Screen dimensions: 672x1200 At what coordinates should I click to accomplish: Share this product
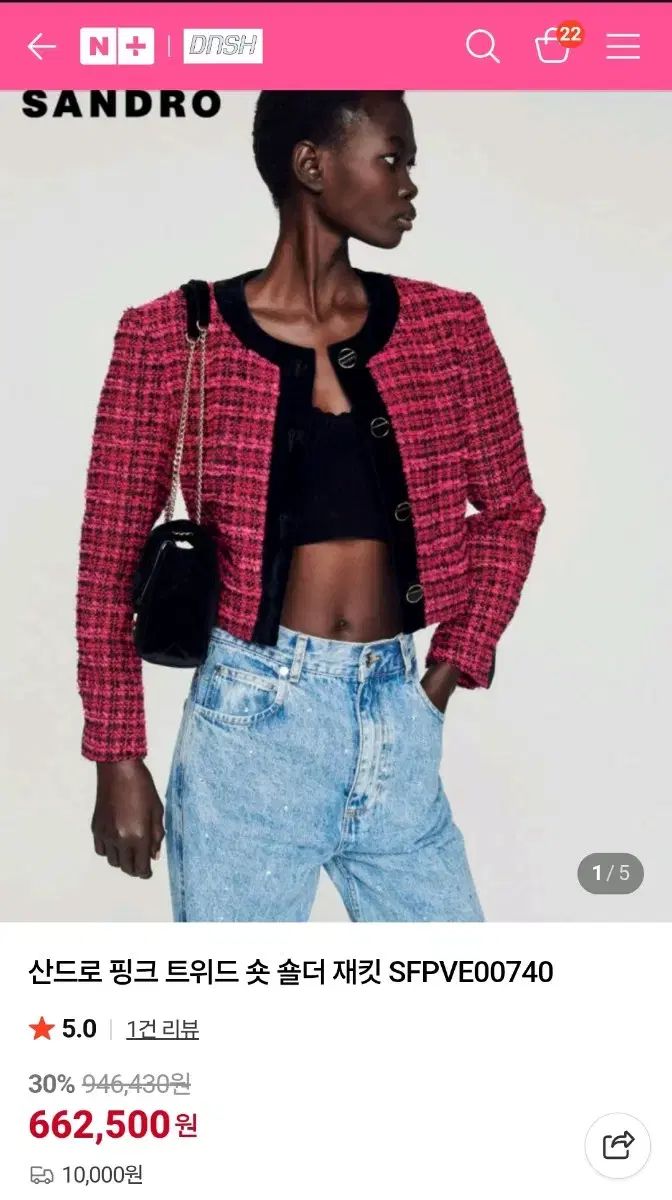tap(617, 1145)
